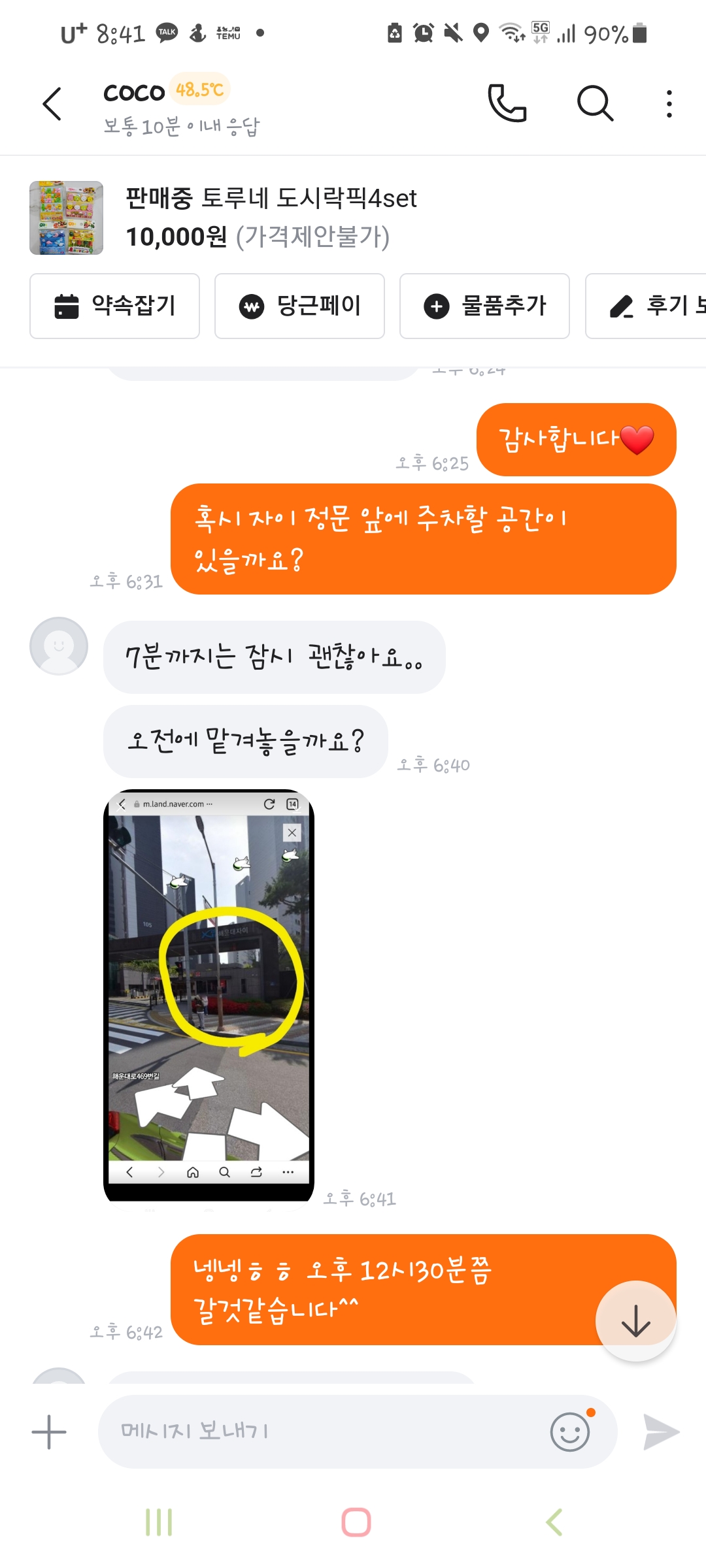Screen dimensions: 706x1568
Task: Open the shared street-view screenshot
Action: [x=209, y=994]
